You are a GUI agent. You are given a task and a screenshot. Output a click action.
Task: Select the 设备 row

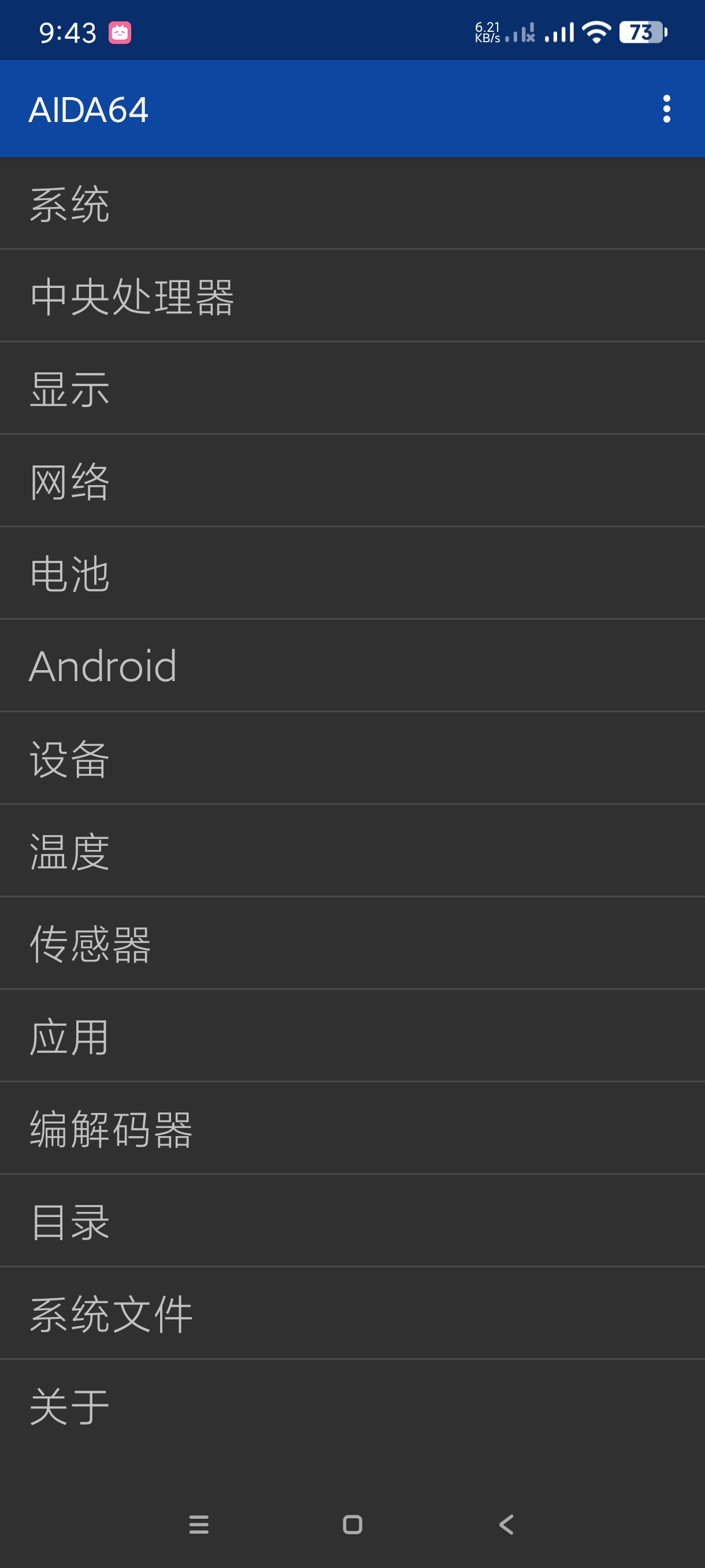[x=352, y=759]
